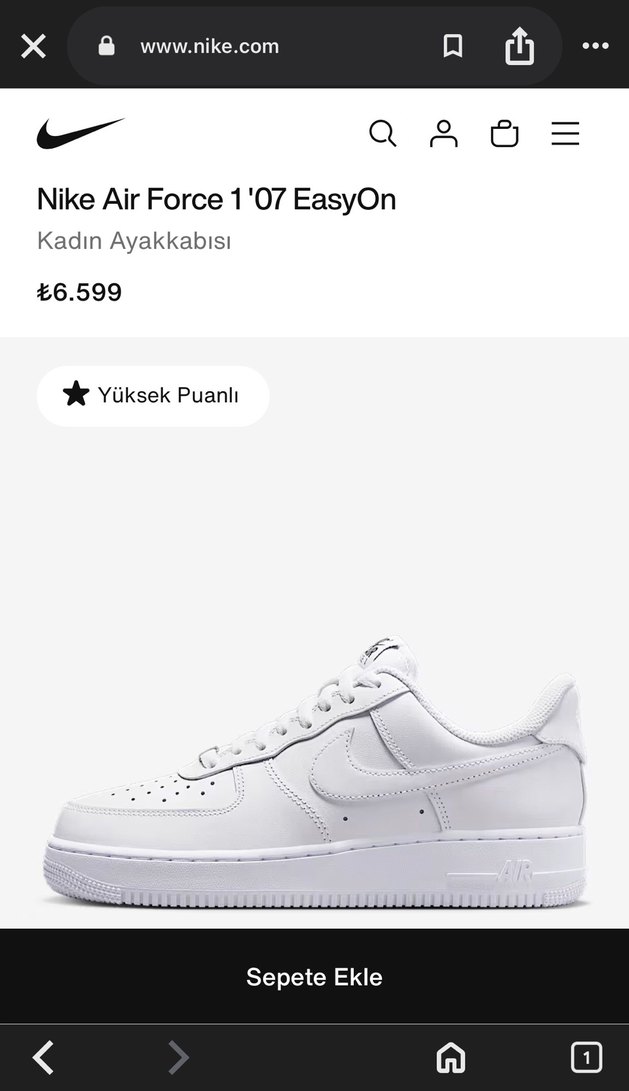This screenshot has height=1091, width=629.
Task: Open the browser overflow menu
Action: [595, 46]
